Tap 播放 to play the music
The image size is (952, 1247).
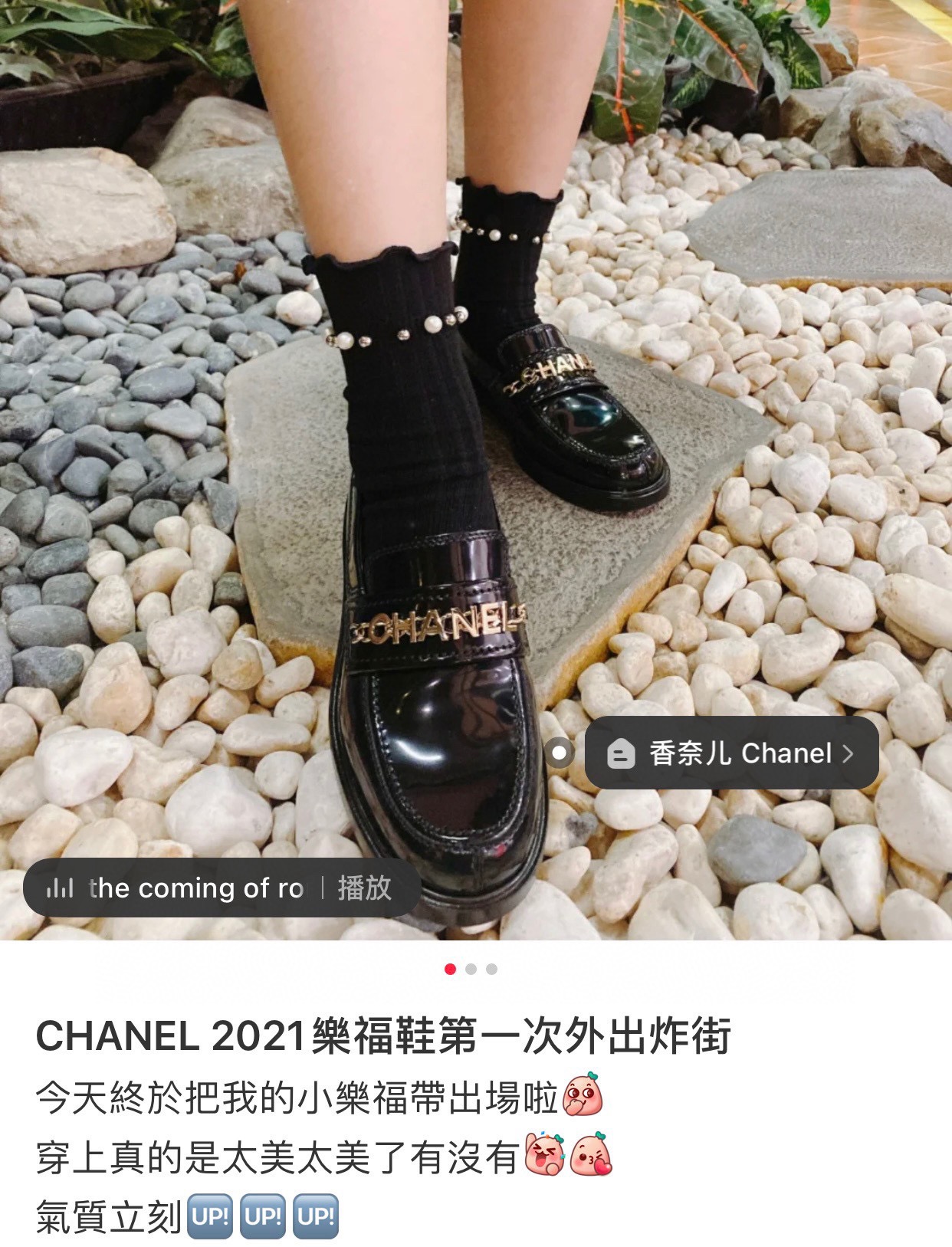pos(365,888)
